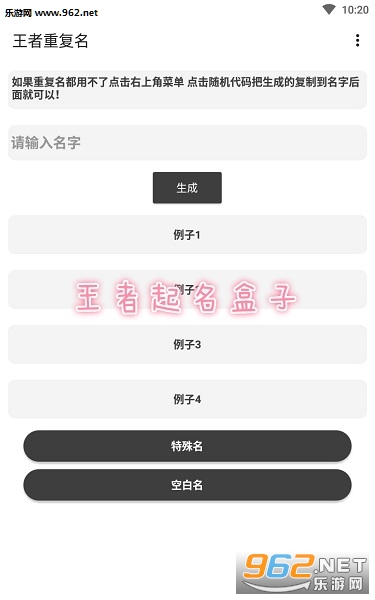This screenshot has height=600, width=375.
Task: Open the 特殊名 special names button
Action: tap(188, 446)
